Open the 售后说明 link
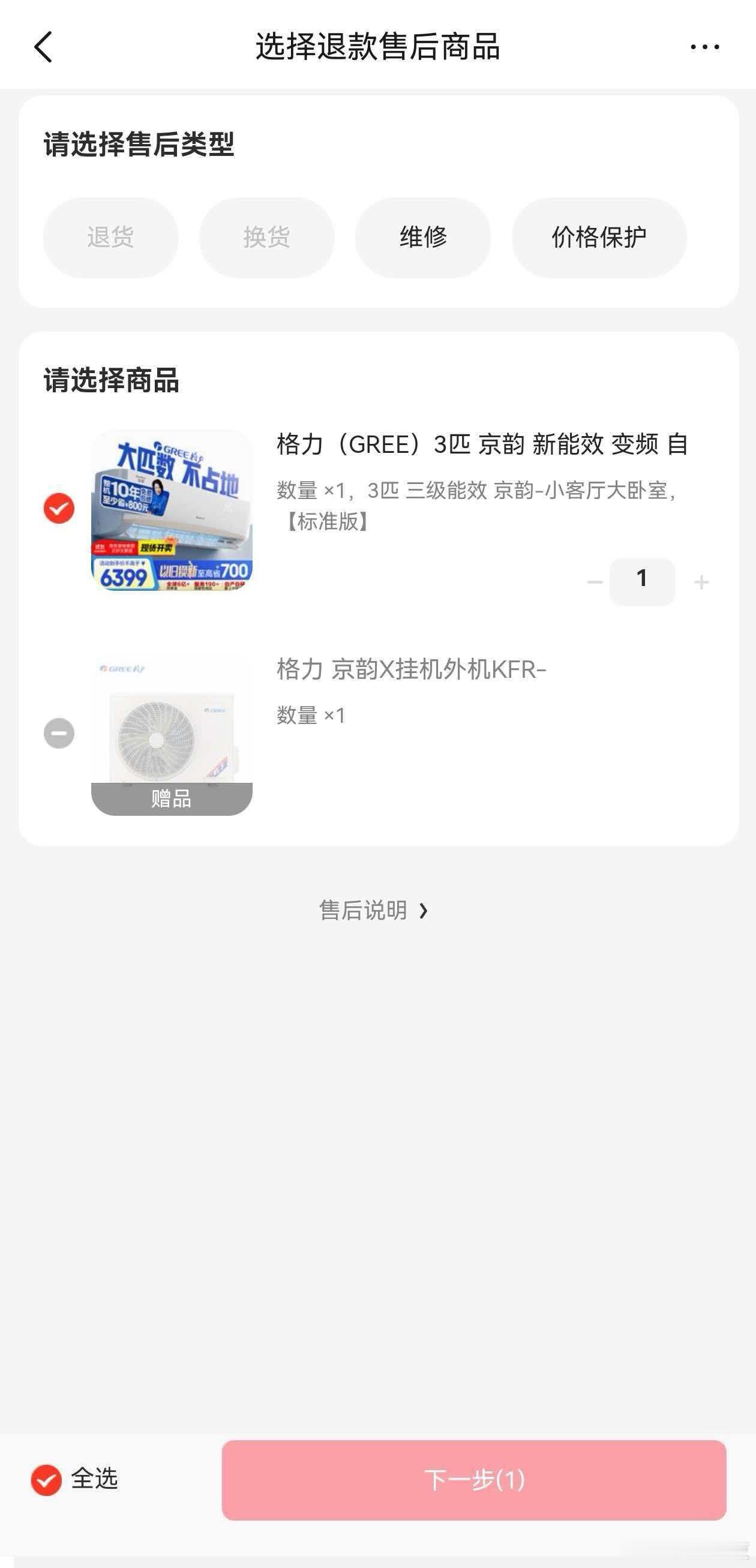 click(374, 911)
